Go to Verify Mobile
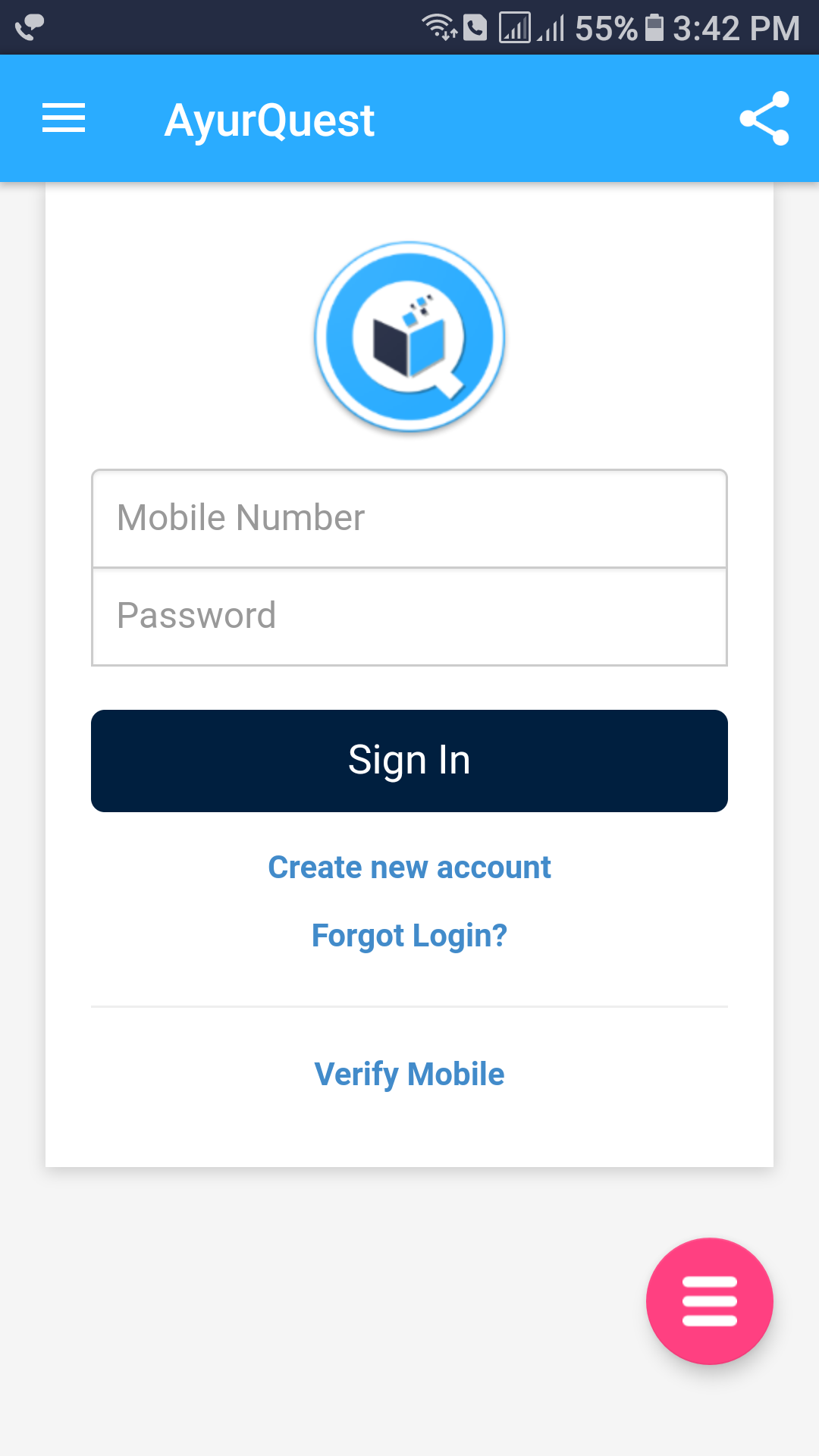 [409, 1075]
